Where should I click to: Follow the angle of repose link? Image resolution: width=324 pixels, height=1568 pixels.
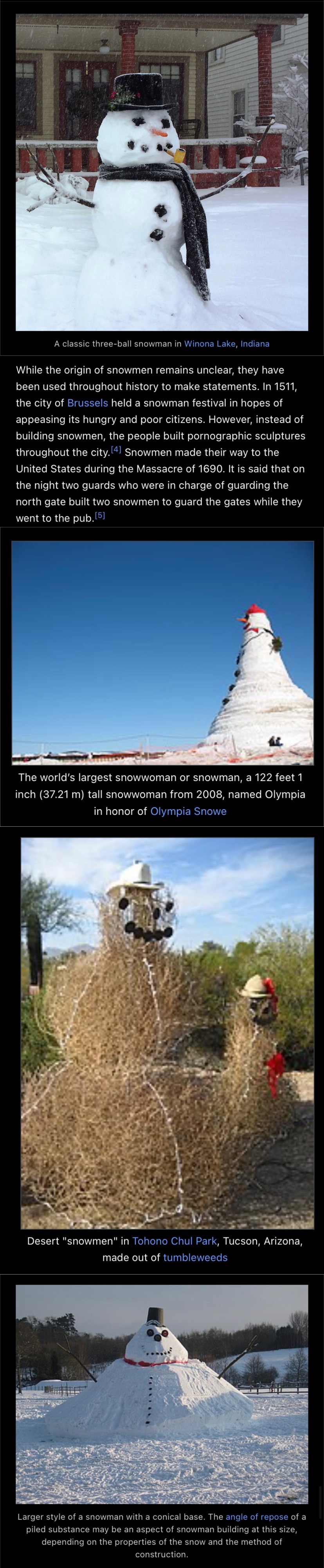[257, 1516]
